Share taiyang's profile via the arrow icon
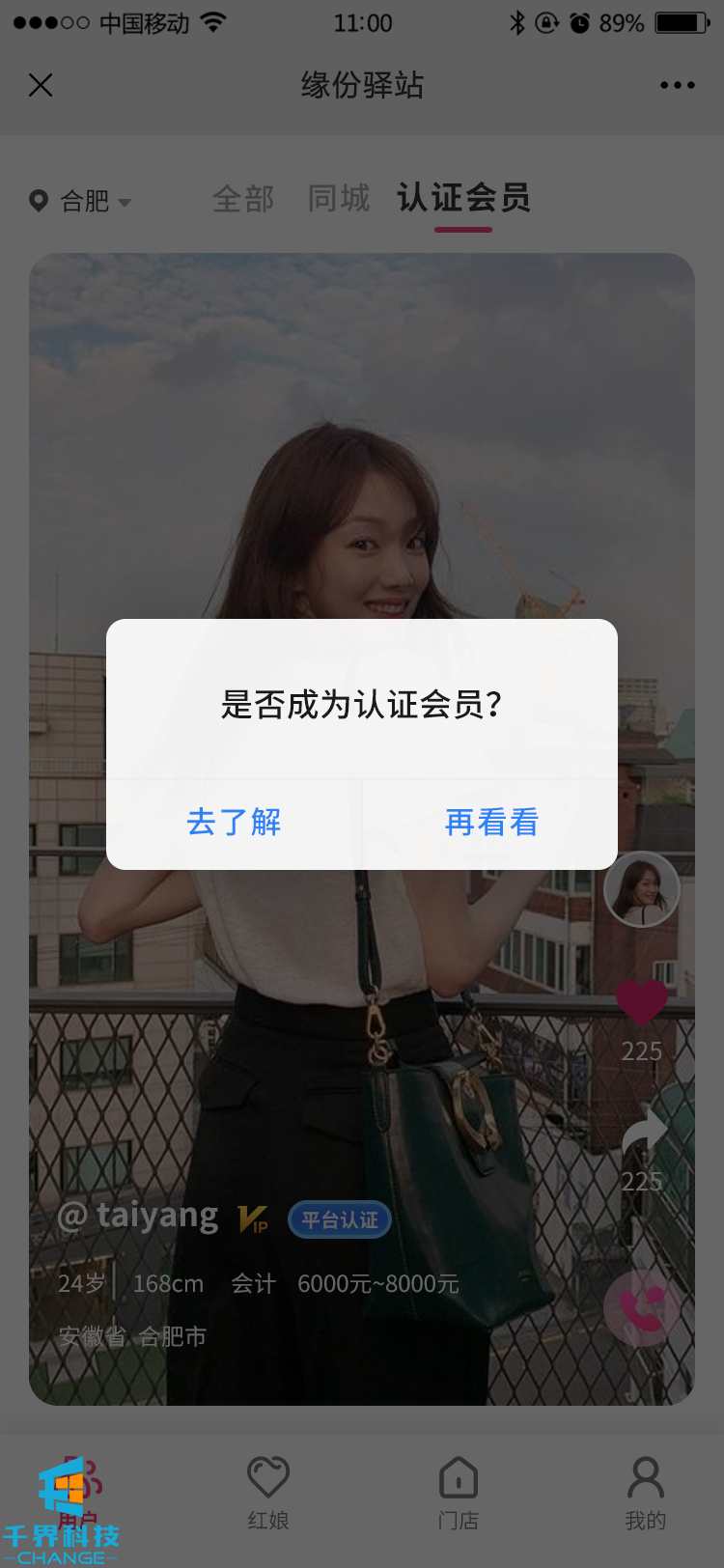The image size is (724, 1568). coord(643,1132)
